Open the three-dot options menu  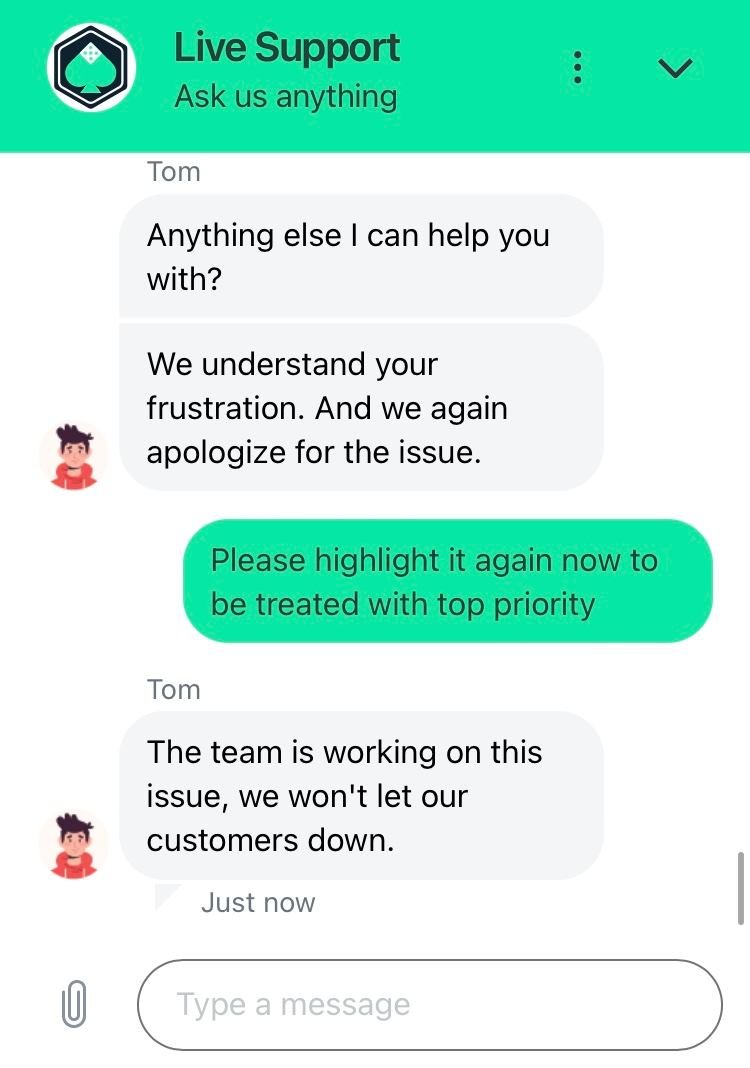pos(577,67)
